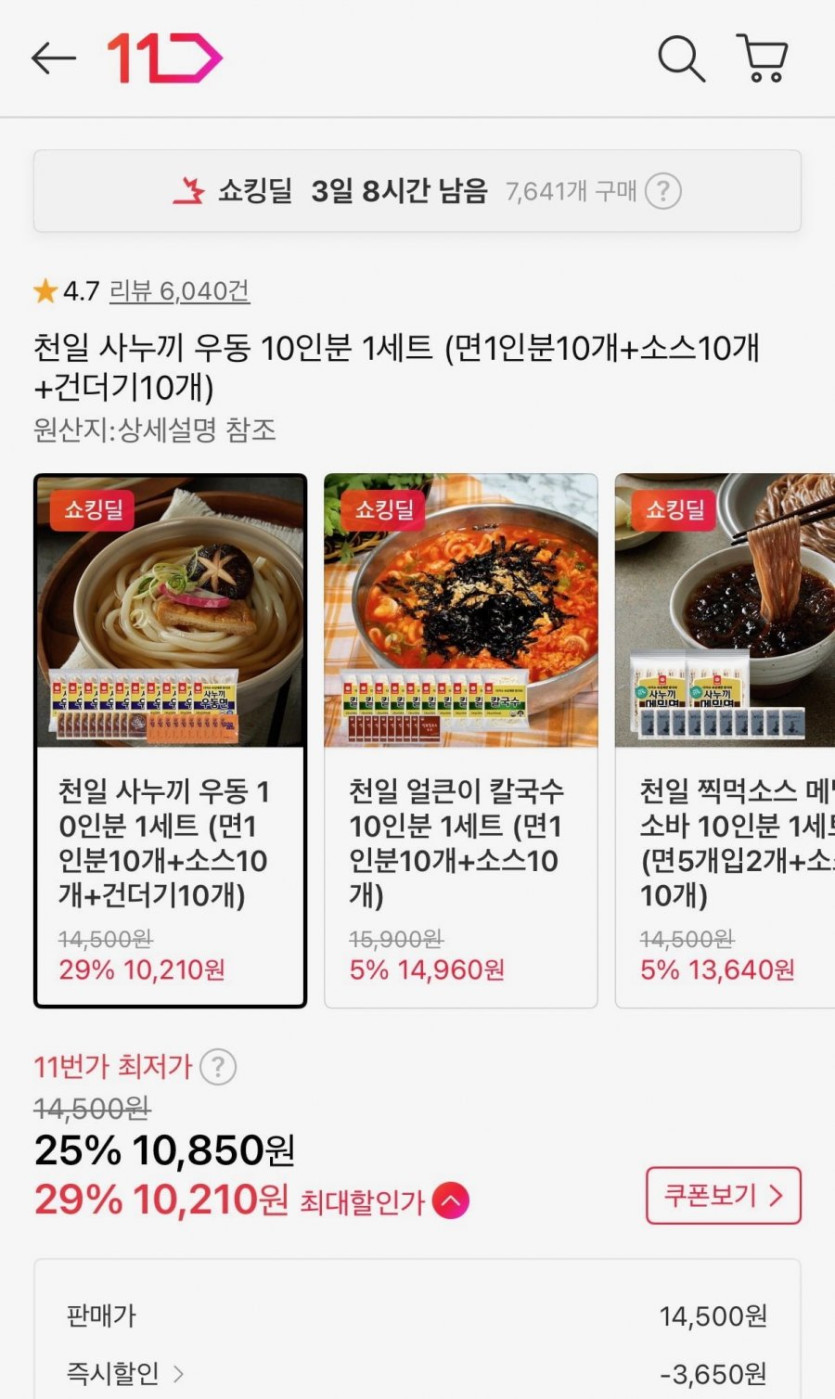The height and width of the screenshot is (1399, 835).
Task: Collapse the 최대할인가 price details
Action: click(451, 1200)
